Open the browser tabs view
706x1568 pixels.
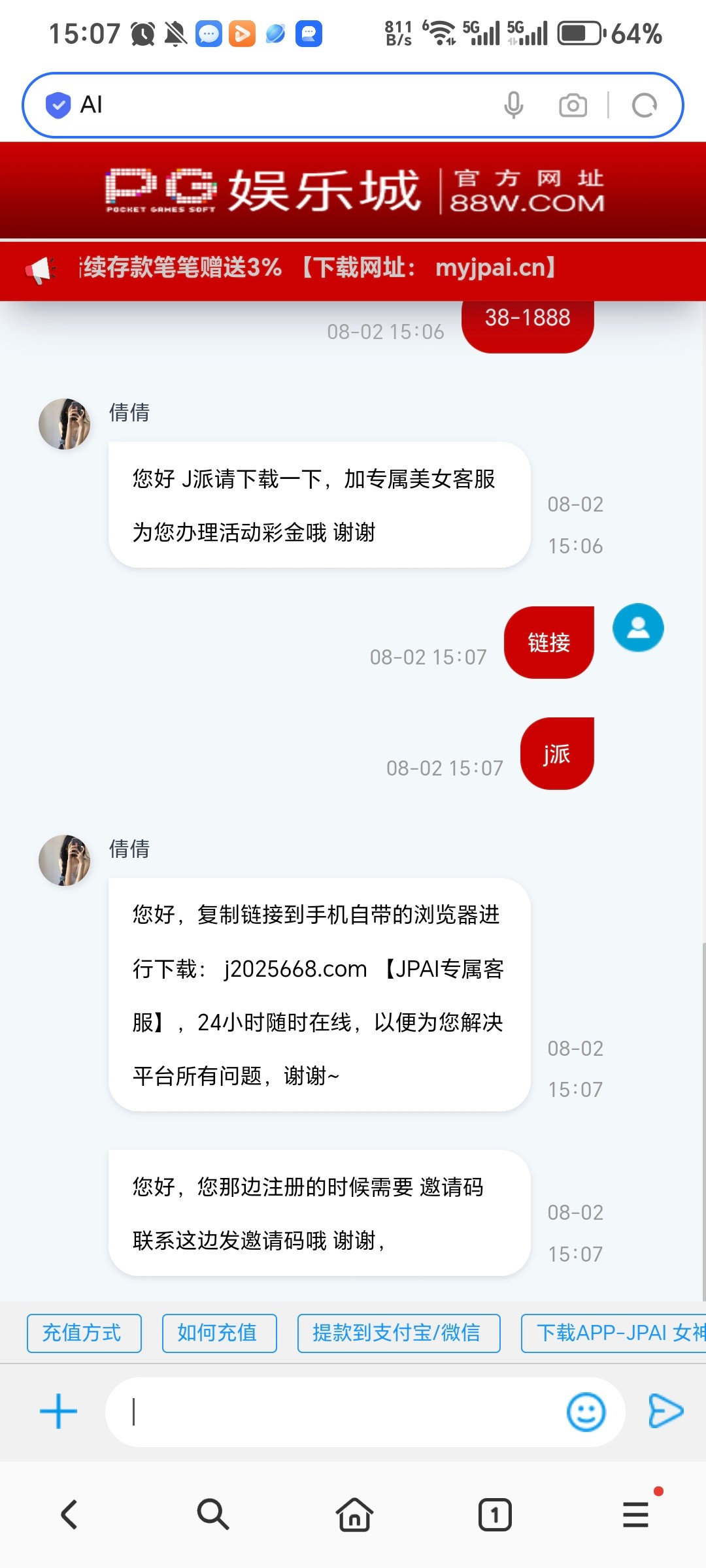[x=494, y=1516]
